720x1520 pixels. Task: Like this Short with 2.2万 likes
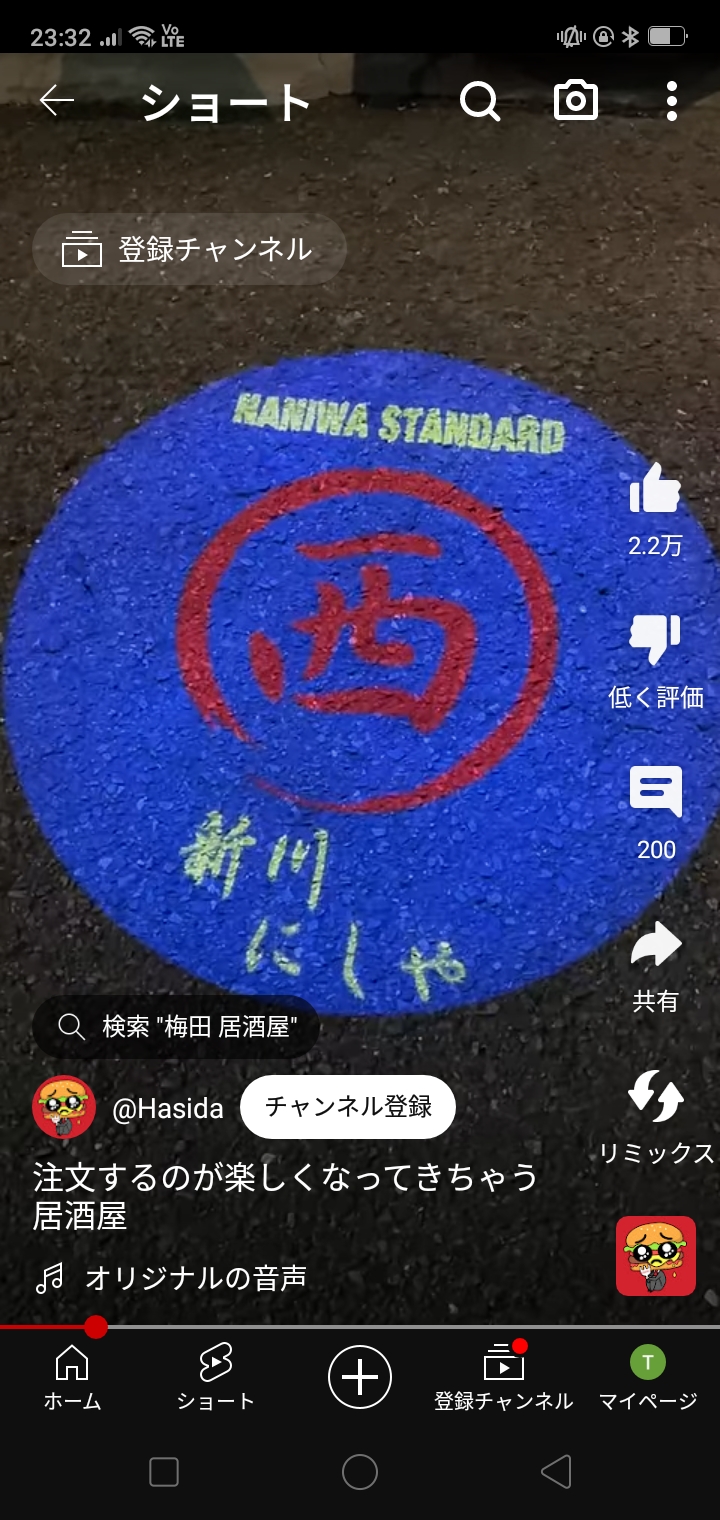[x=655, y=492]
